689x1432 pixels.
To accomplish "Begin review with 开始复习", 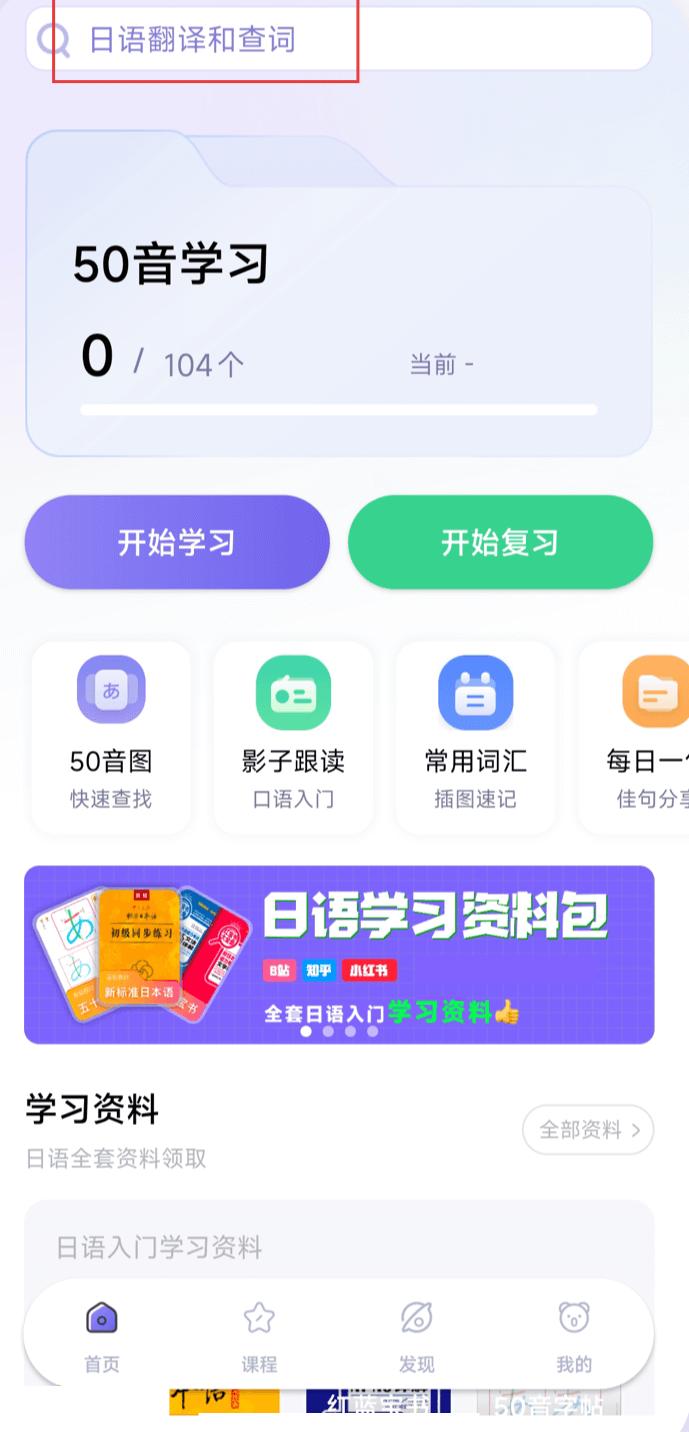I will point(500,542).
